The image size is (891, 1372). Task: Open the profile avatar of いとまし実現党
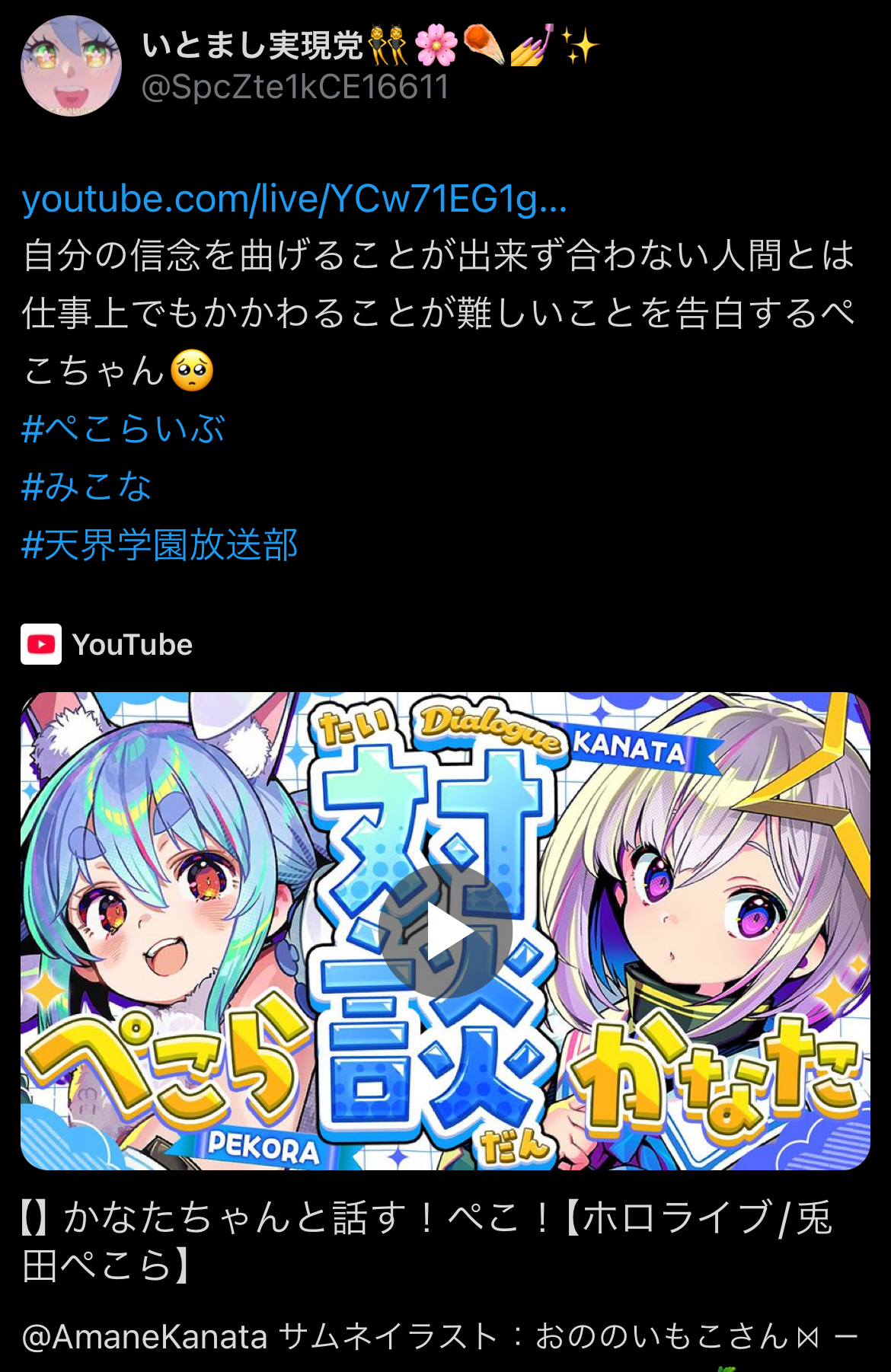pos(71,66)
